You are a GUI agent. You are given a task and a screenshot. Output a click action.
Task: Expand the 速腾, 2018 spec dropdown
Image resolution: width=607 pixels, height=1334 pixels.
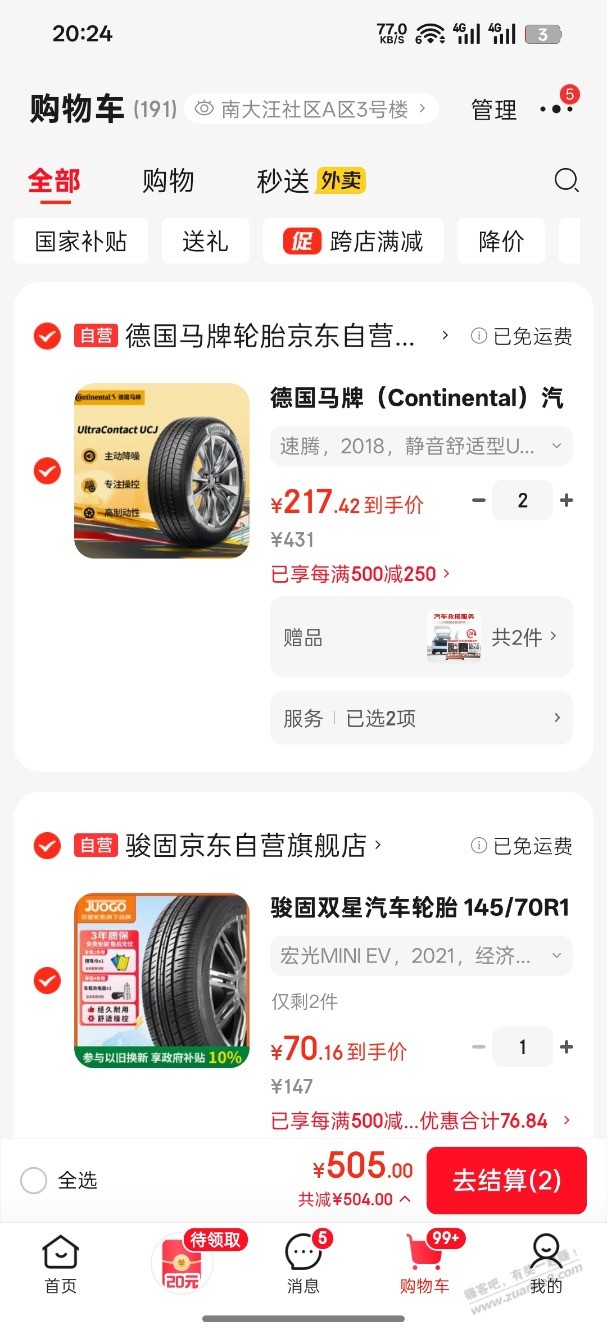[421, 446]
